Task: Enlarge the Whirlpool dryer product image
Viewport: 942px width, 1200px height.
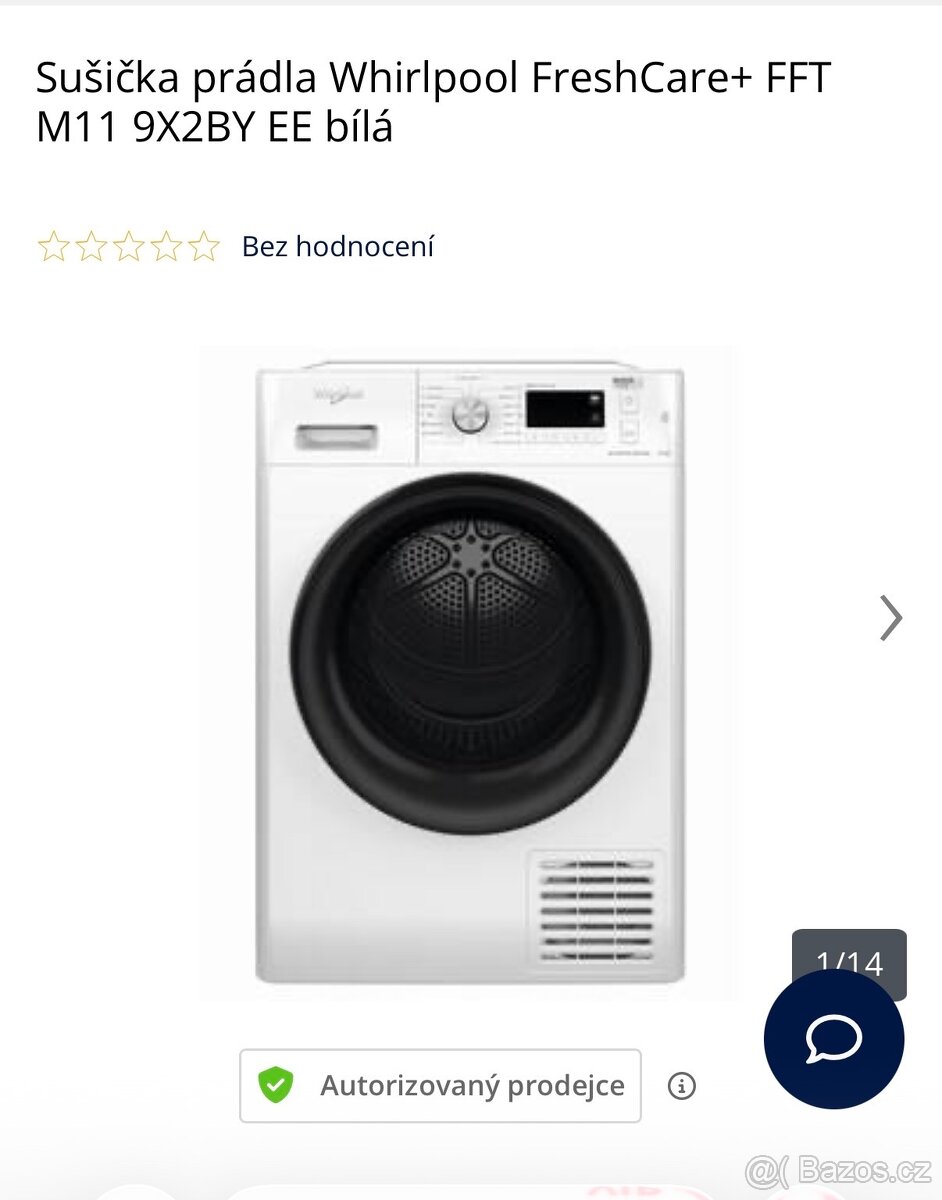Action: [x=470, y=672]
